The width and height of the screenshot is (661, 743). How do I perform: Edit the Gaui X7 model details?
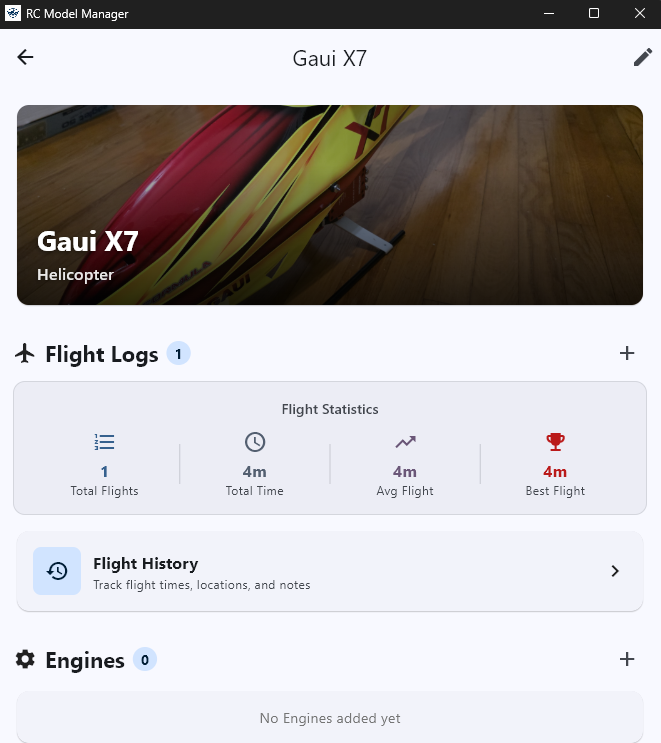tap(643, 57)
